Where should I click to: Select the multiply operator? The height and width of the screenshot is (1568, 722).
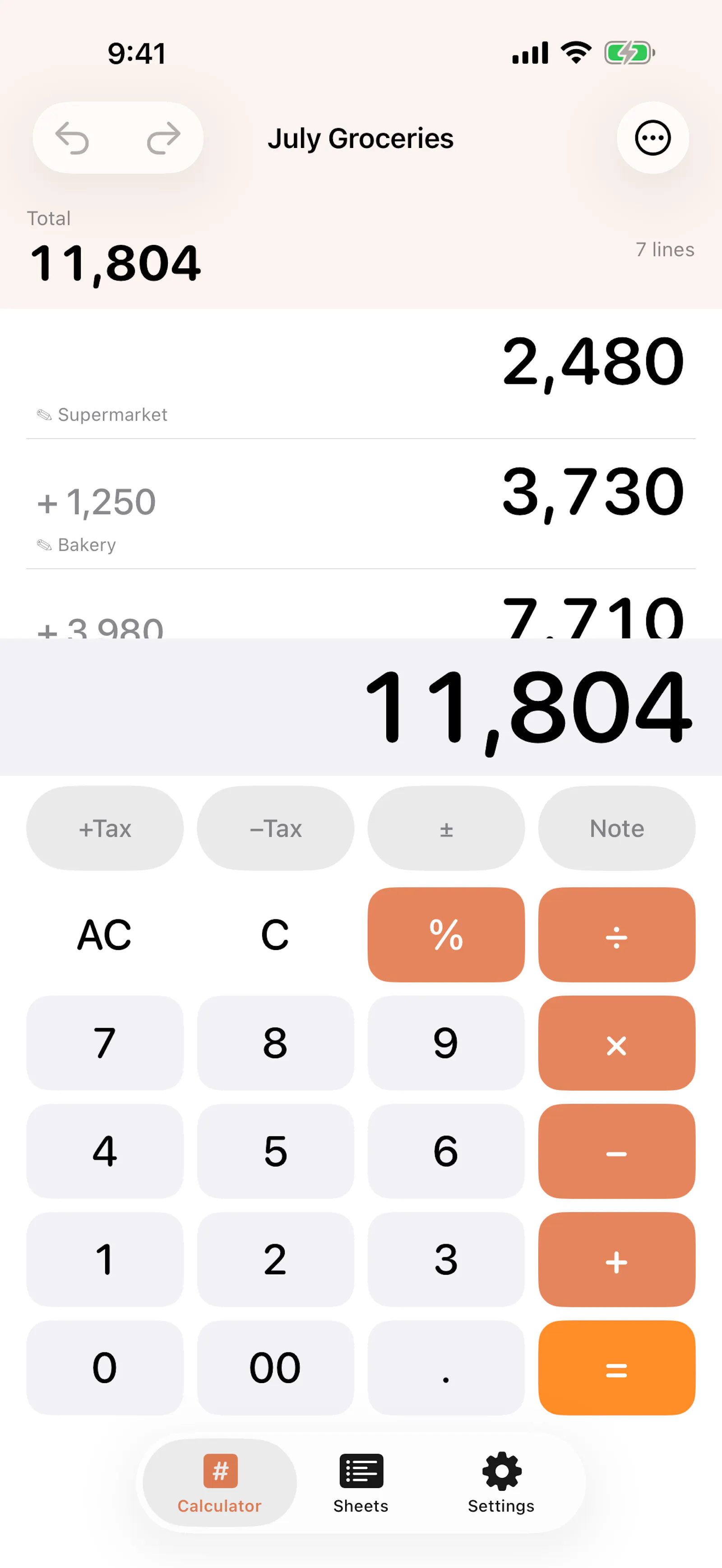click(617, 1042)
